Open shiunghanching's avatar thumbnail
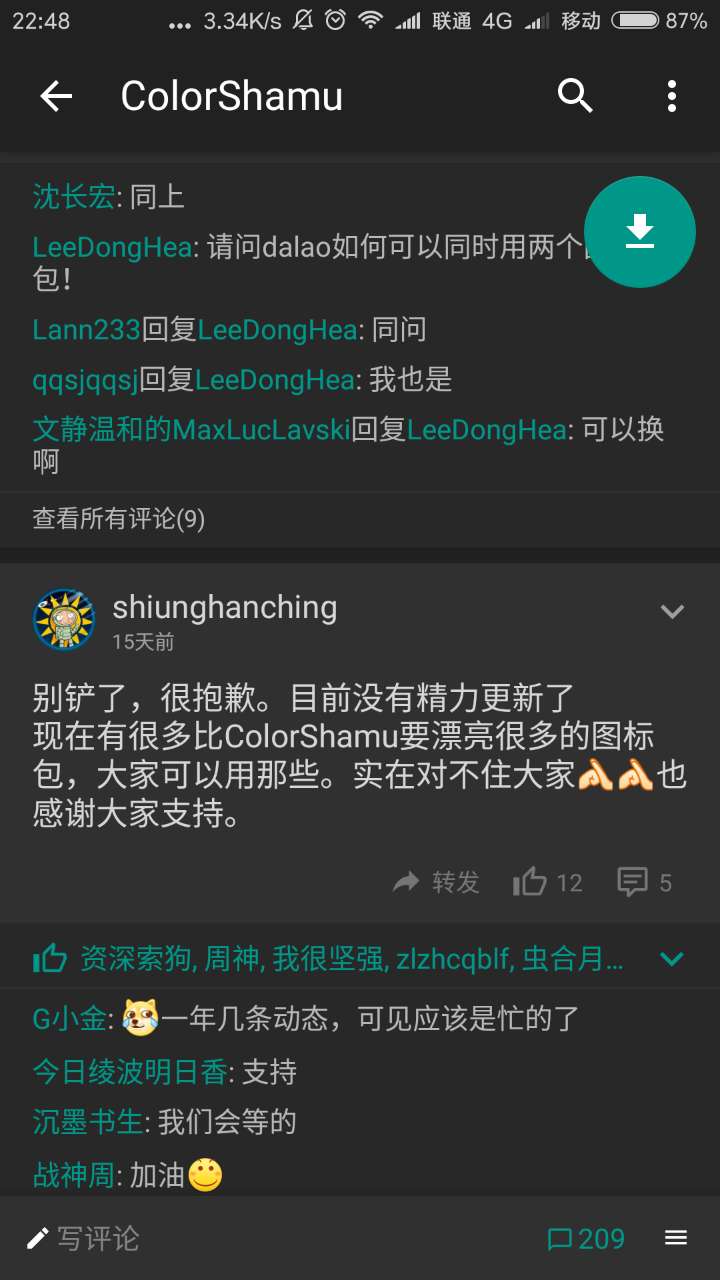The width and height of the screenshot is (720, 1280). tap(64, 618)
